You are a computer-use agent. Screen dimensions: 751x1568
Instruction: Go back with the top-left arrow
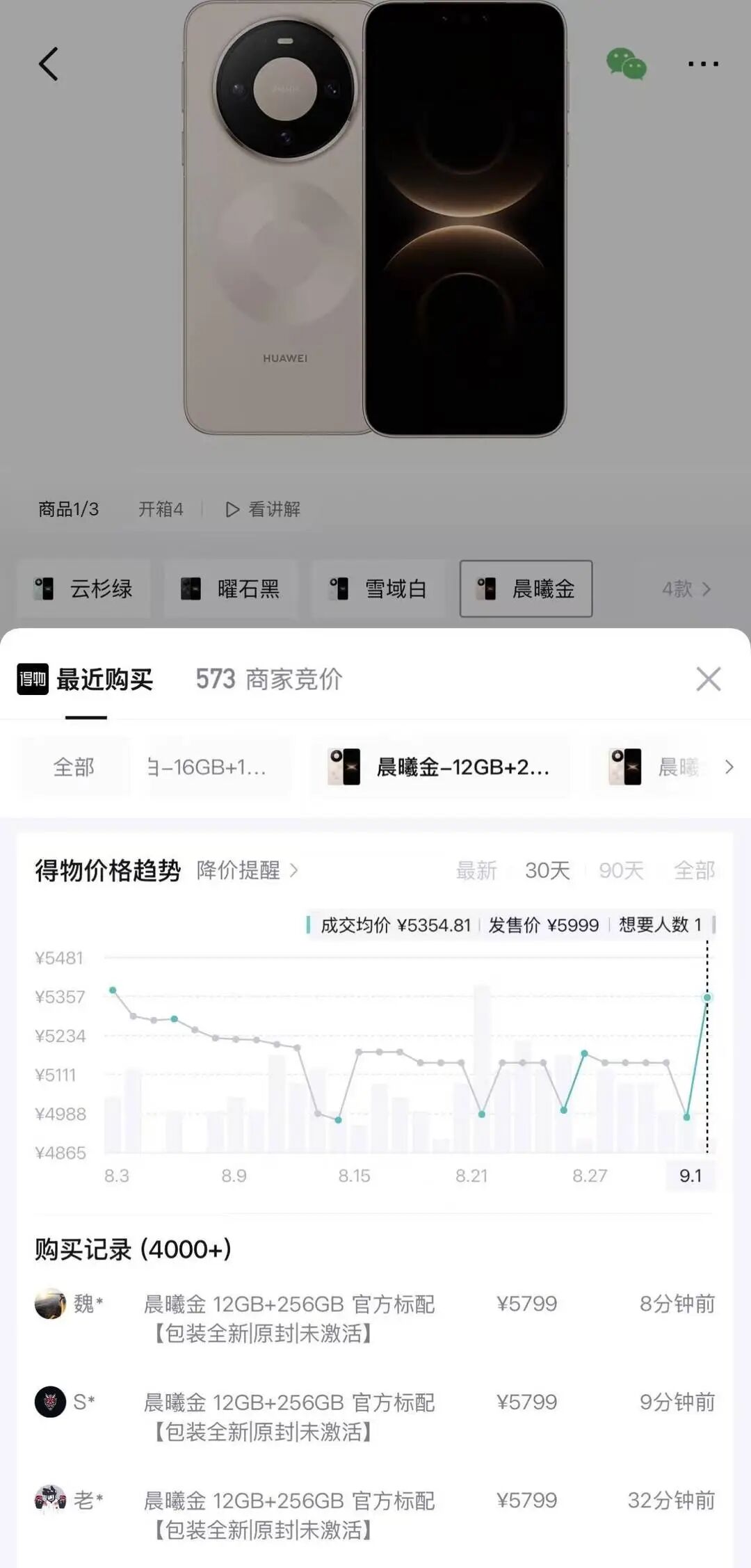49,64
